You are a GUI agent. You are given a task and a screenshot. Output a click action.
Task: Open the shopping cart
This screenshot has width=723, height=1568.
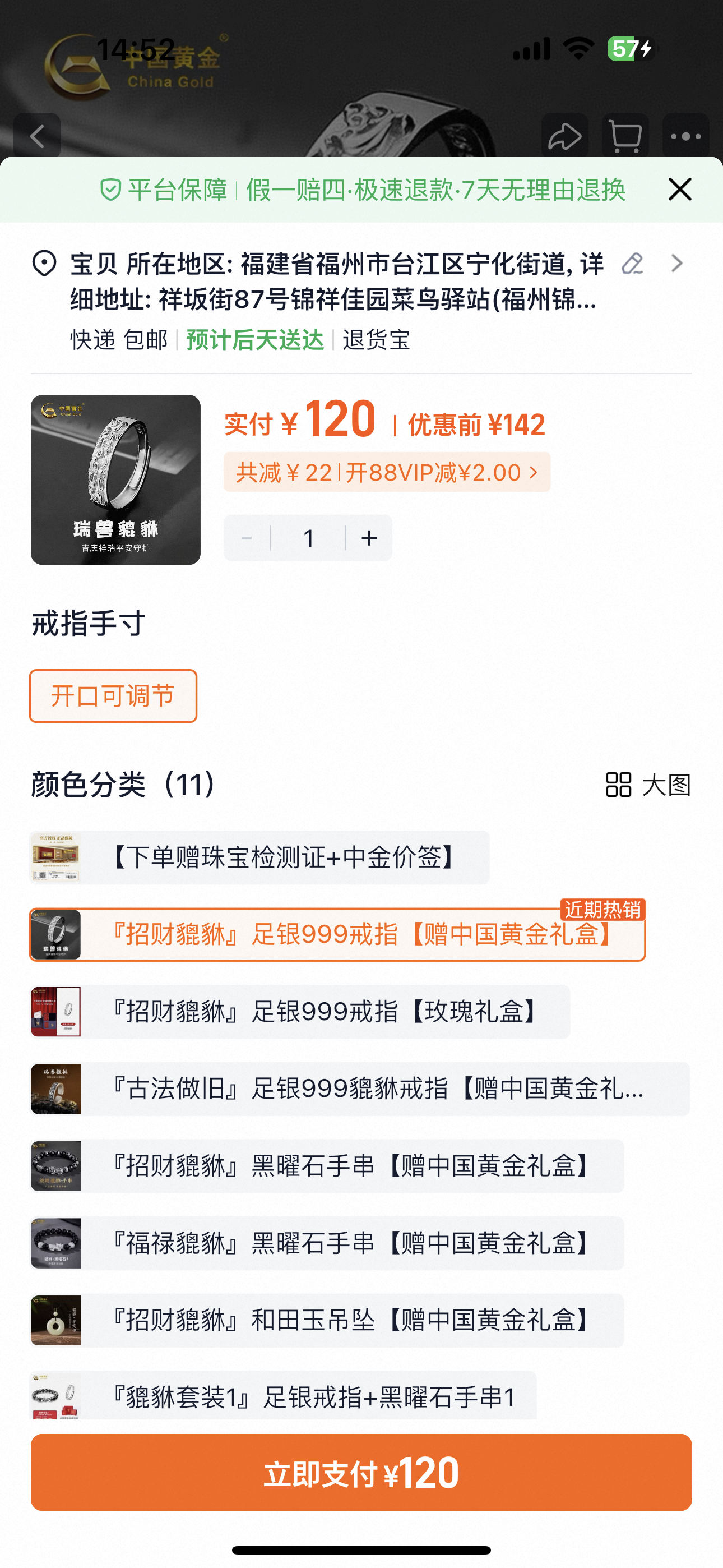coord(625,136)
